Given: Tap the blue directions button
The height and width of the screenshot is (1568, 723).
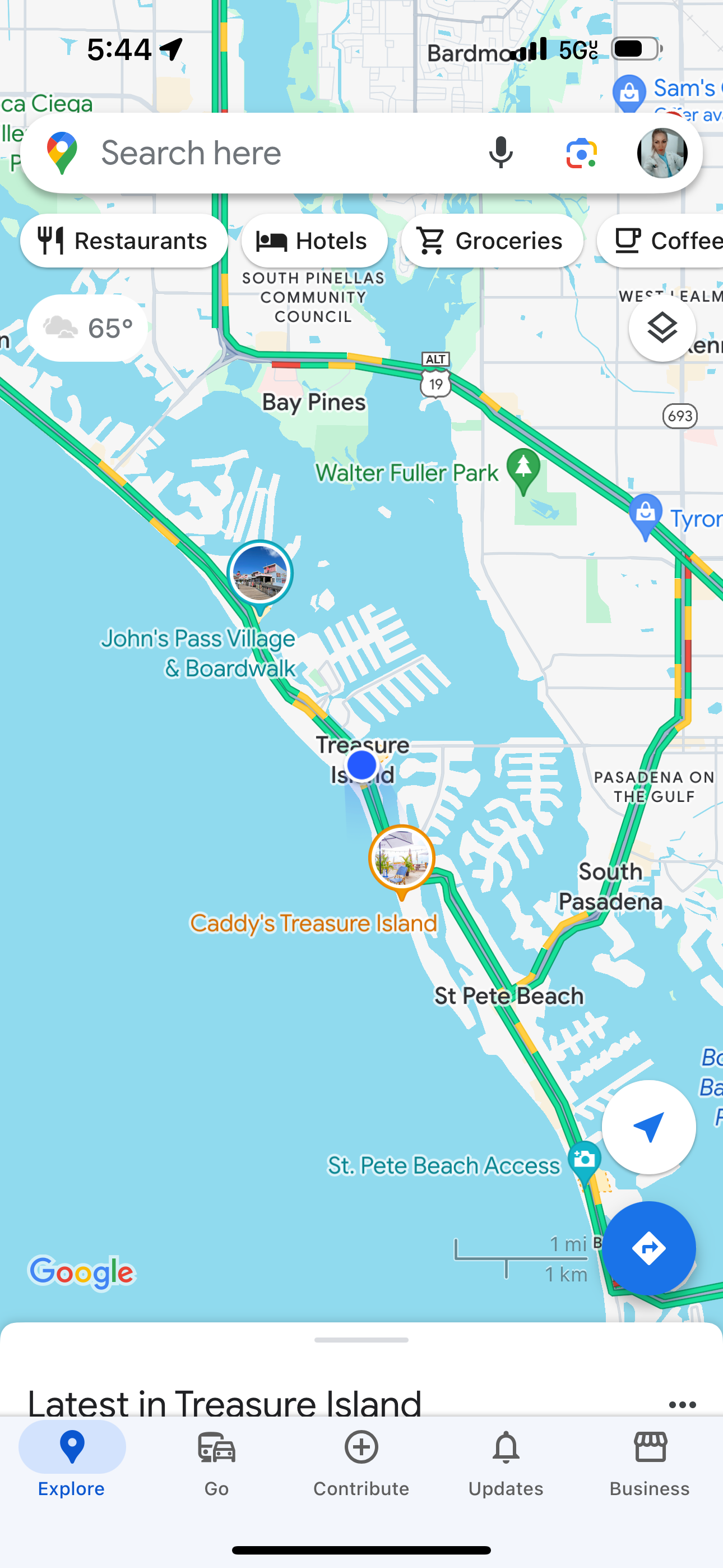Looking at the screenshot, I should coord(648,1248).
